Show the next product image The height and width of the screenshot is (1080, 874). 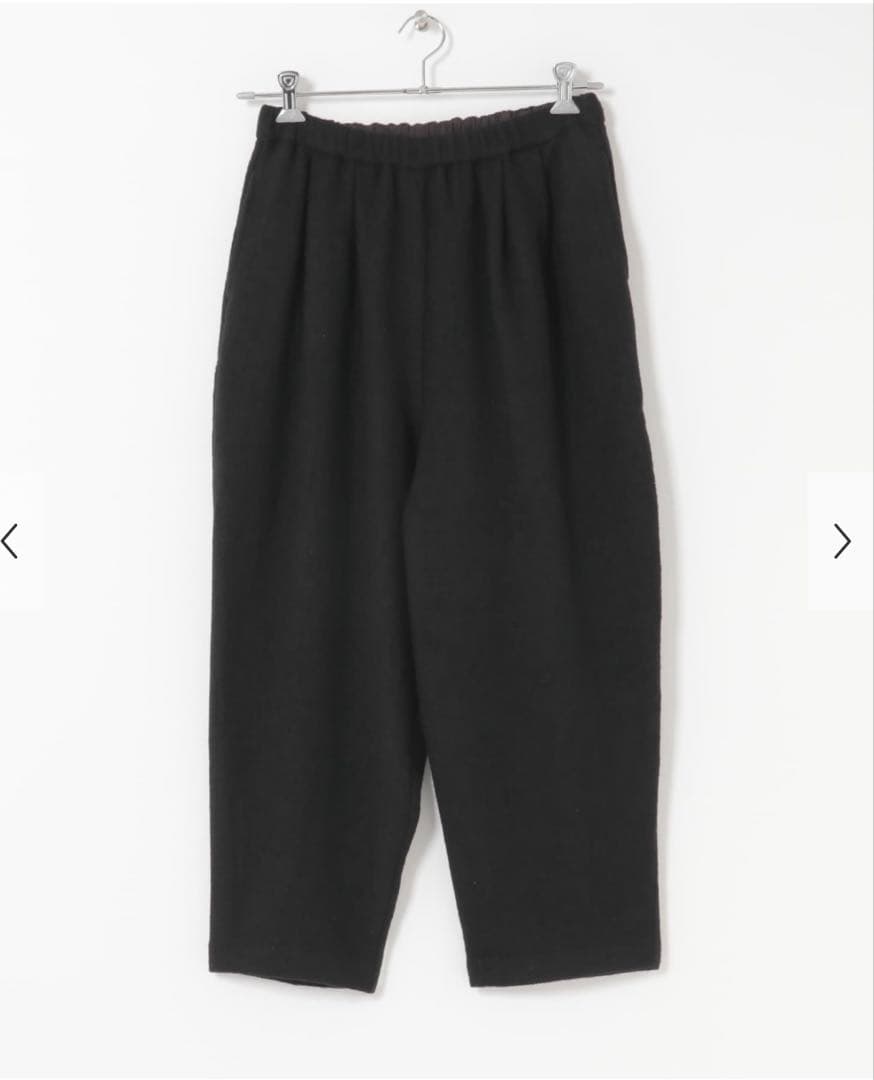(841, 541)
